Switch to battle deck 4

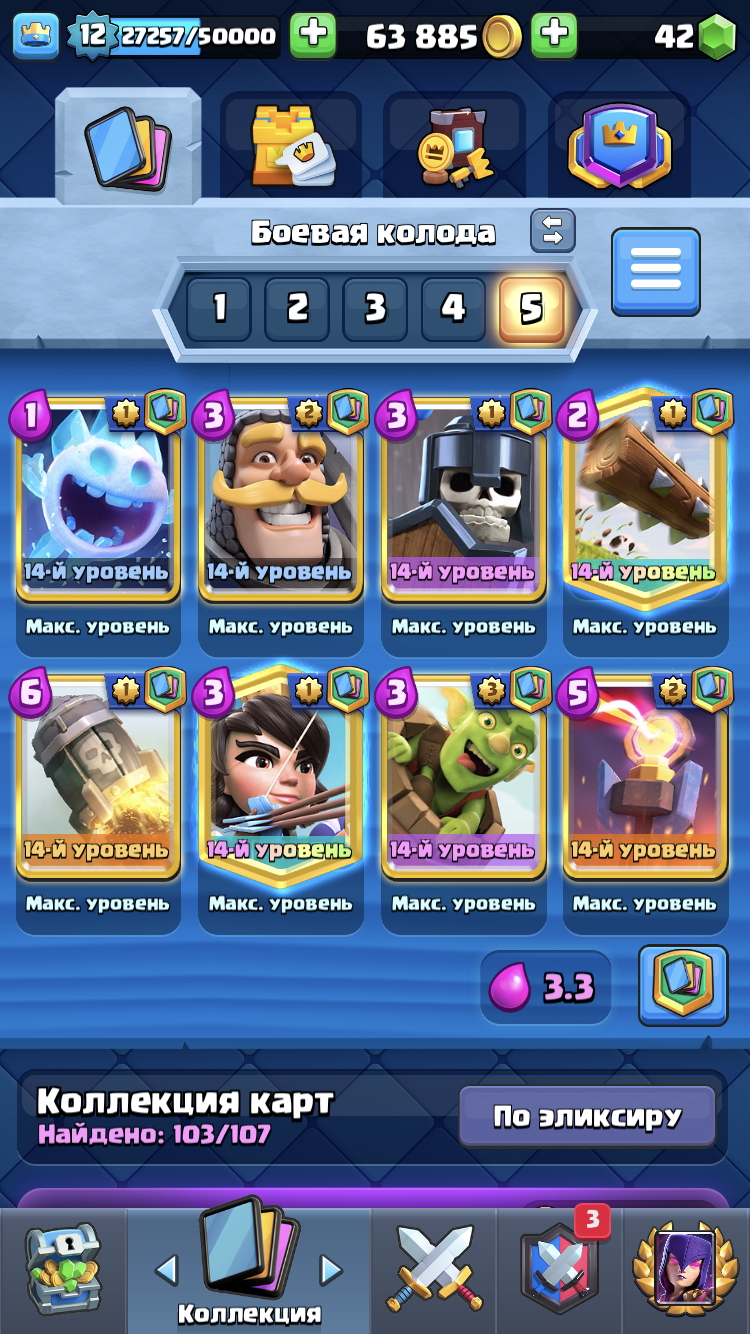click(453, 309)
